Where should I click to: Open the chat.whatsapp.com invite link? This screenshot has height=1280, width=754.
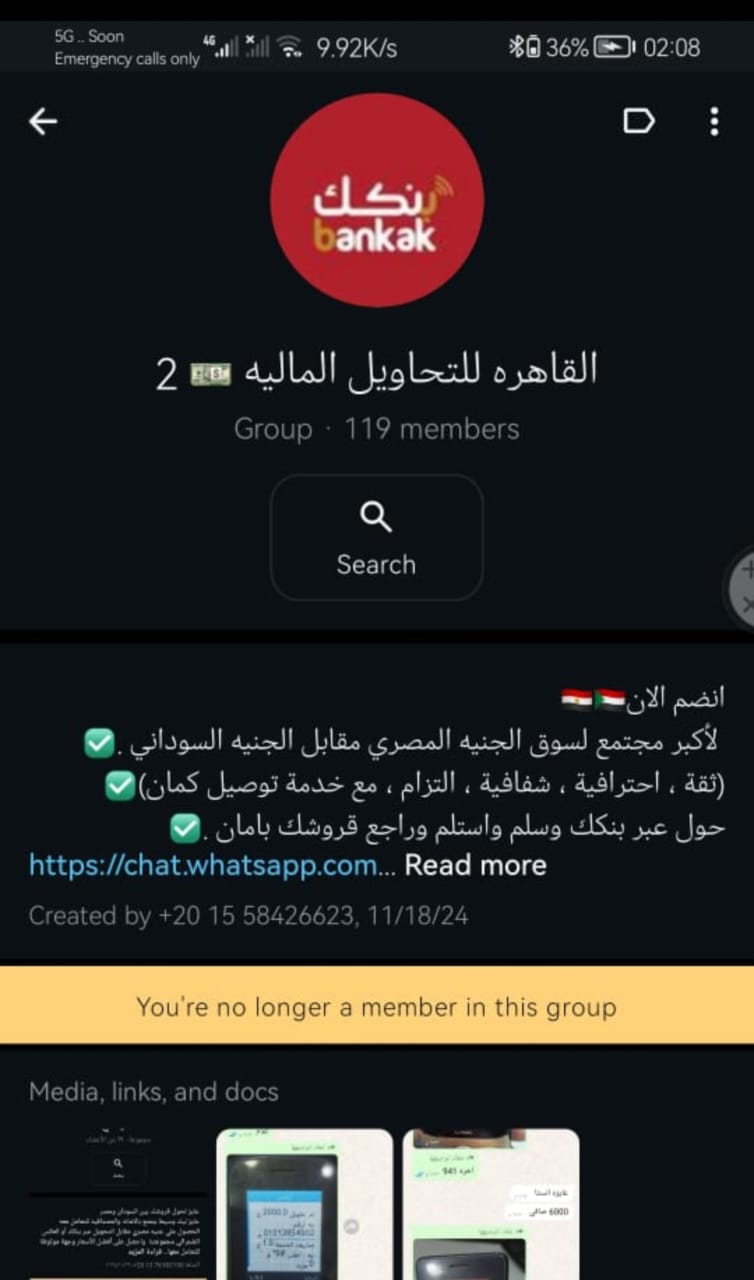tap(203, 865)
